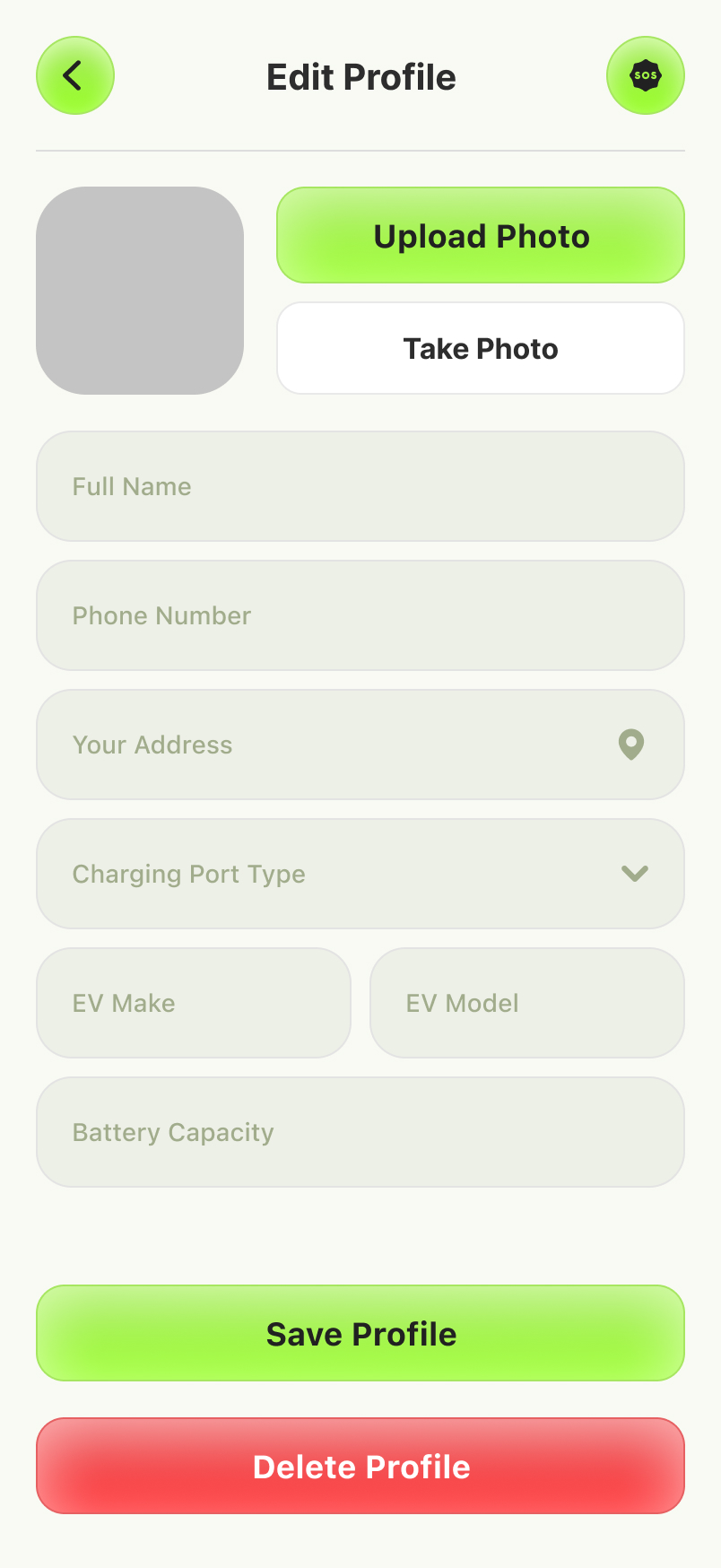This screenshot has width=721, height=1568.
Task: Focus the Full Name field
Action: click(x=360, y=486)
